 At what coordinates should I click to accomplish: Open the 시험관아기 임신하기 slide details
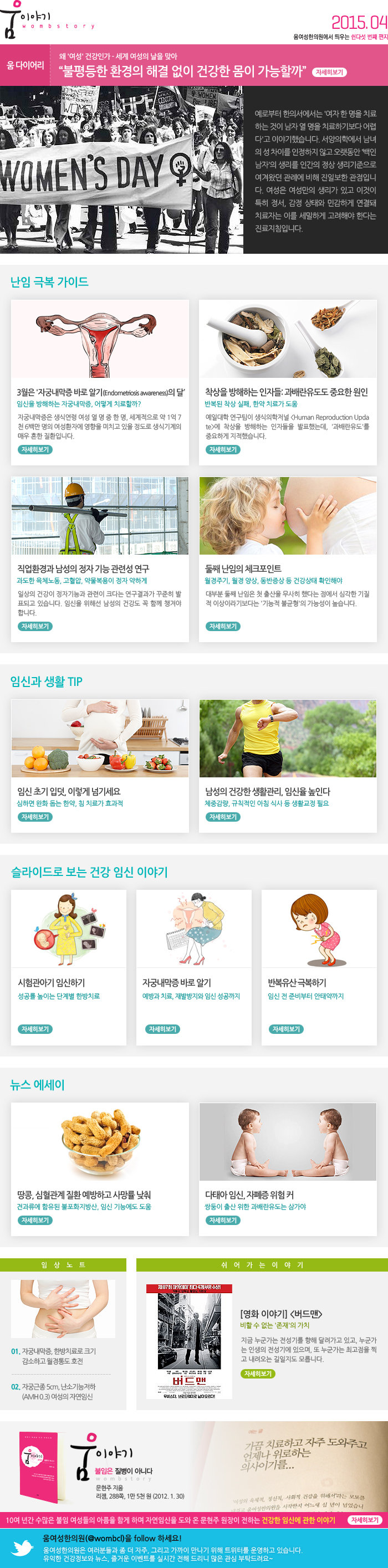coord(35,1029)
